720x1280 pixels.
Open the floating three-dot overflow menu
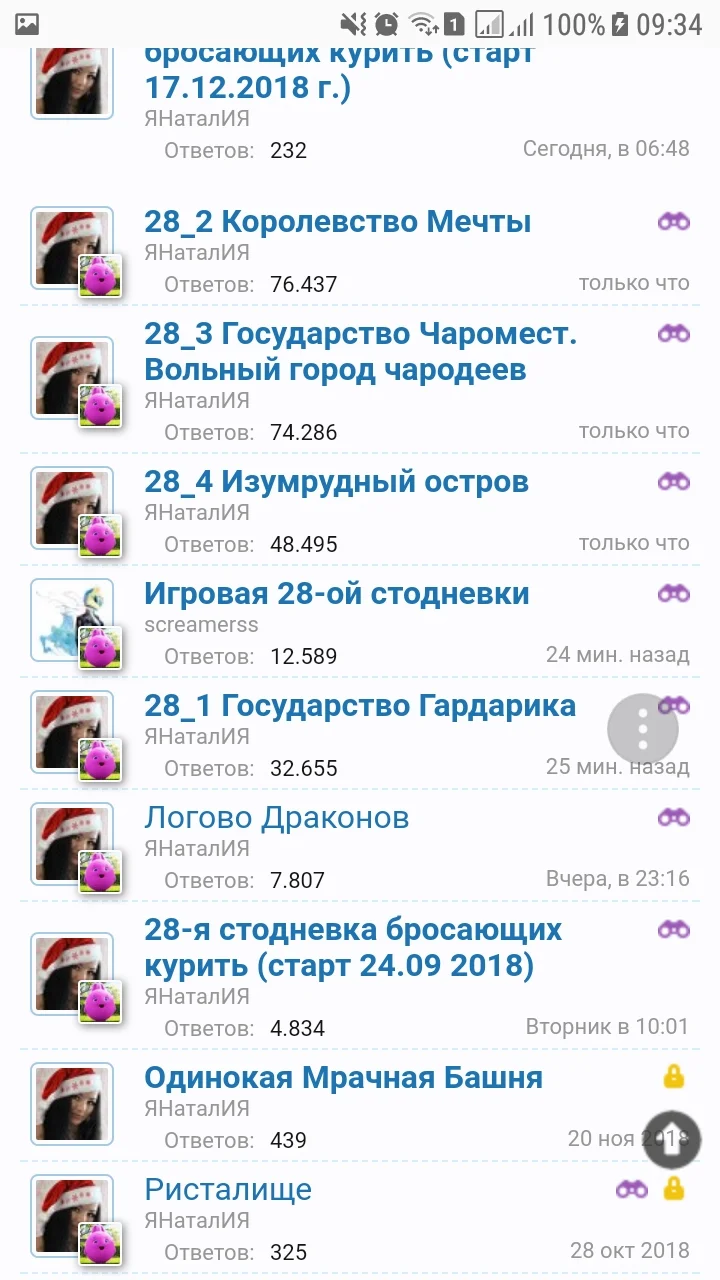tap(643, 728)
